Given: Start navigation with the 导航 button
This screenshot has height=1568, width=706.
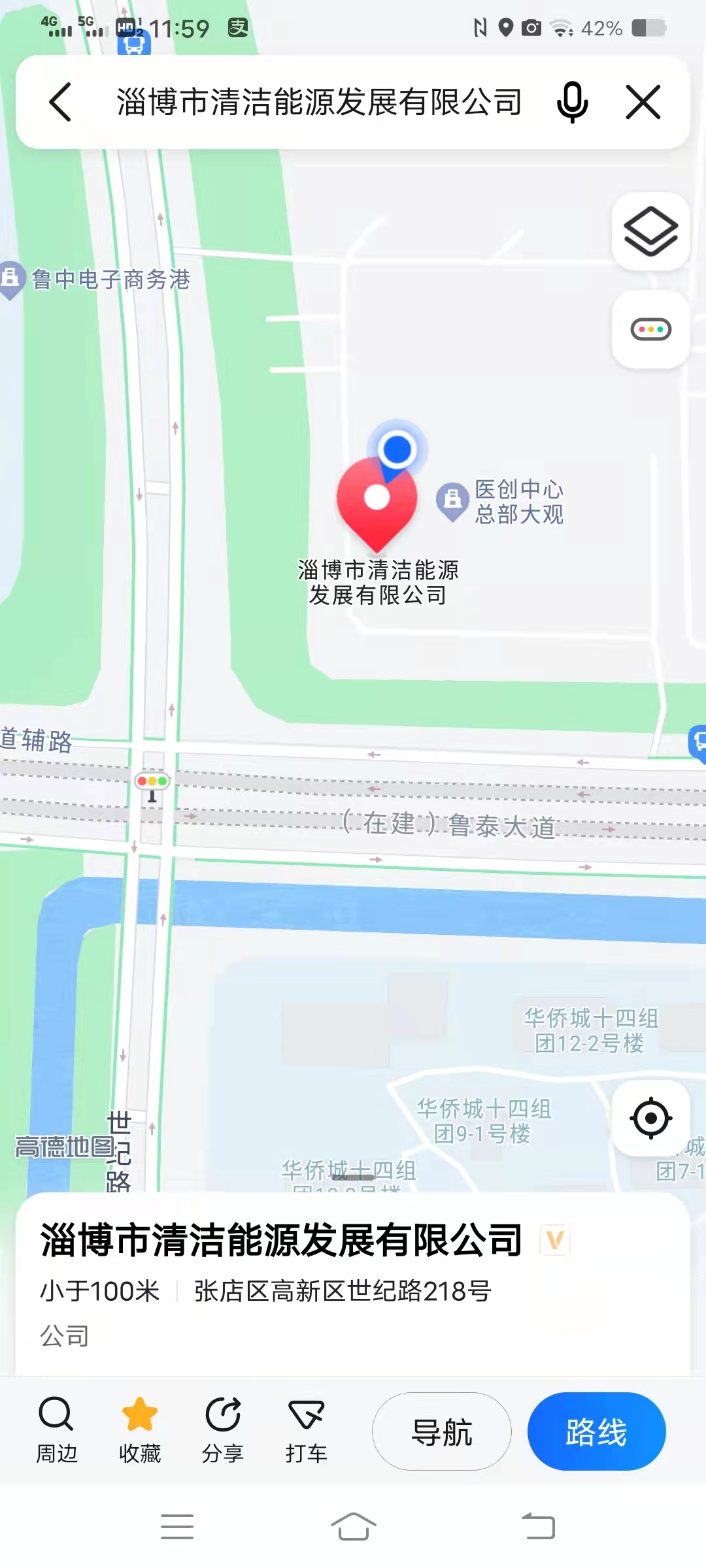Looking at the screenshot, I should point(442,1431).
